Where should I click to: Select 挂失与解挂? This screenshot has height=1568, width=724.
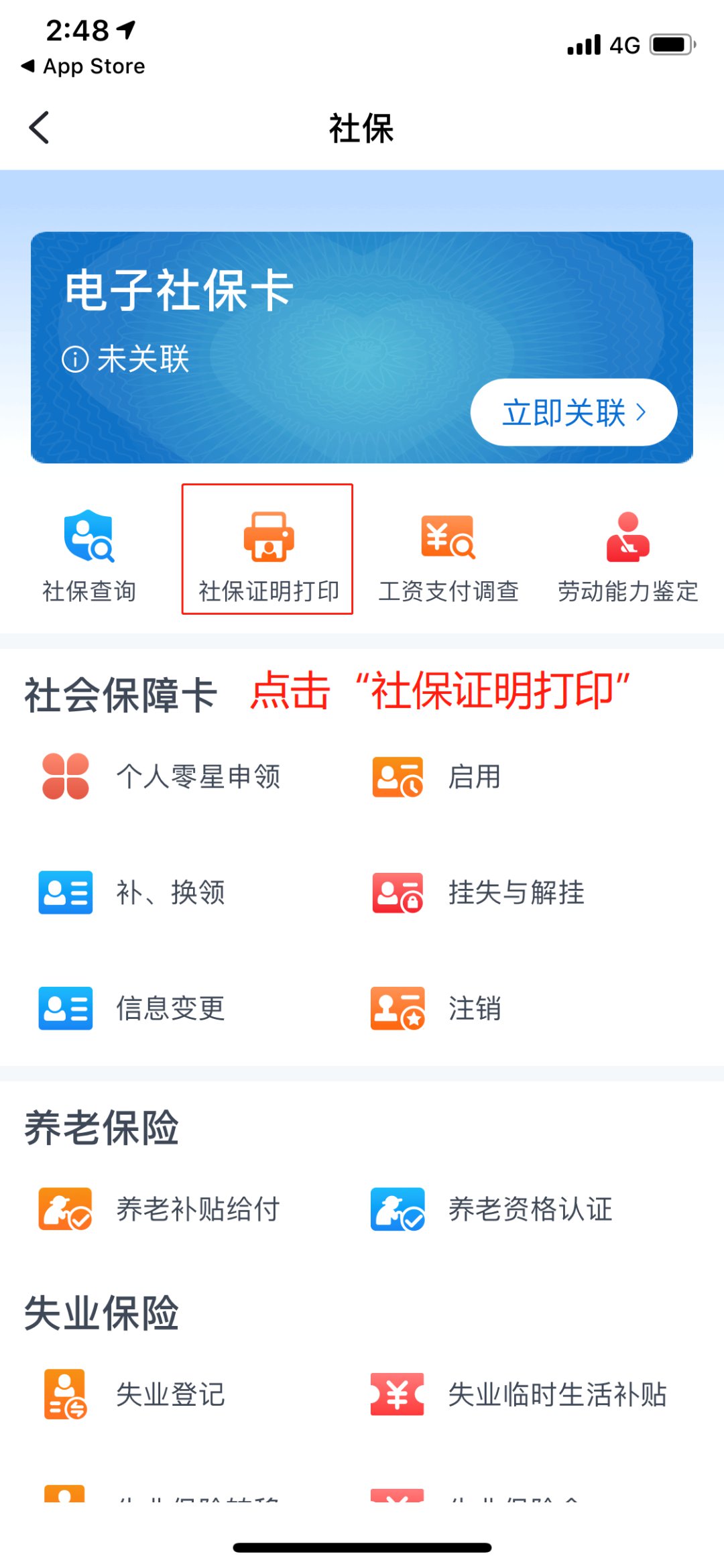pos(477,892)
